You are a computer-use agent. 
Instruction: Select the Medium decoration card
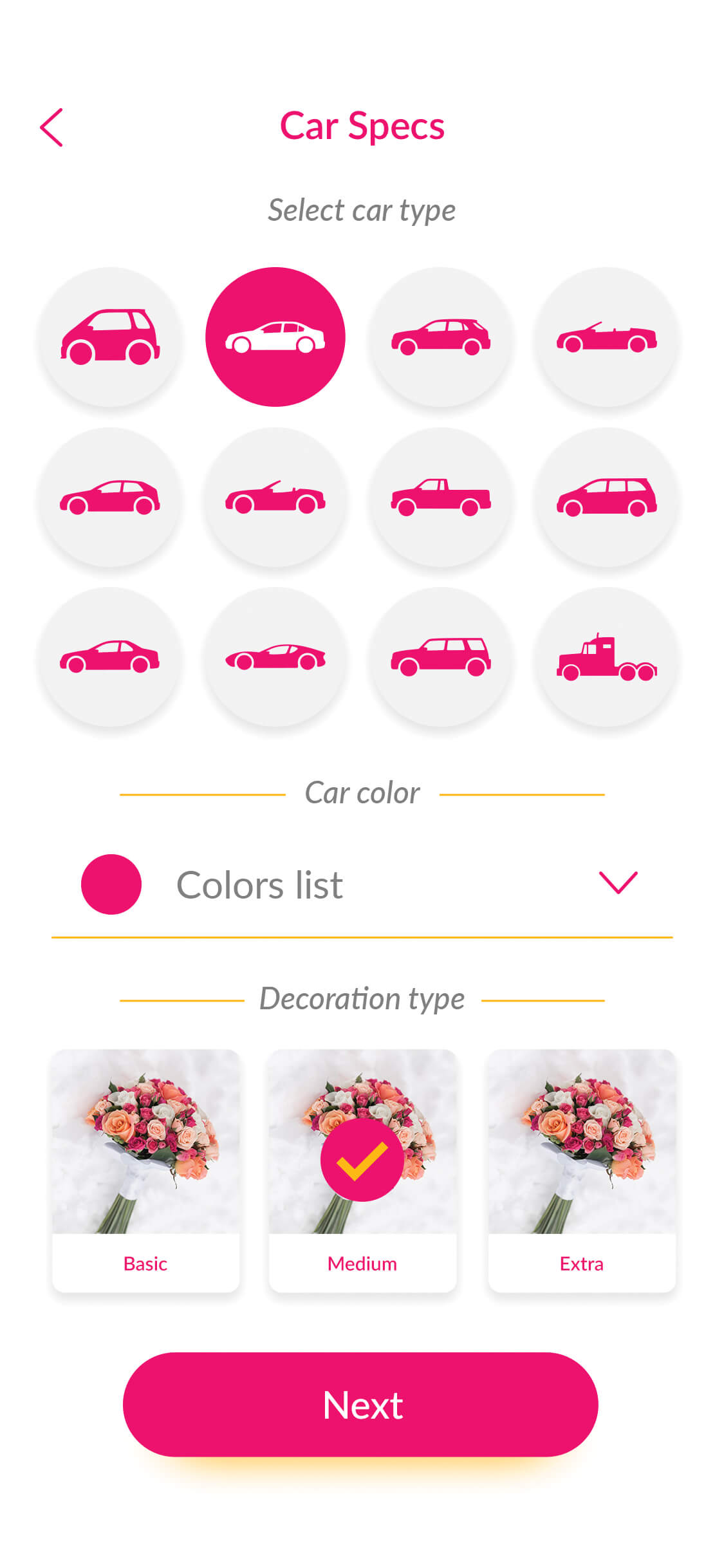[x=362, y=1170]
